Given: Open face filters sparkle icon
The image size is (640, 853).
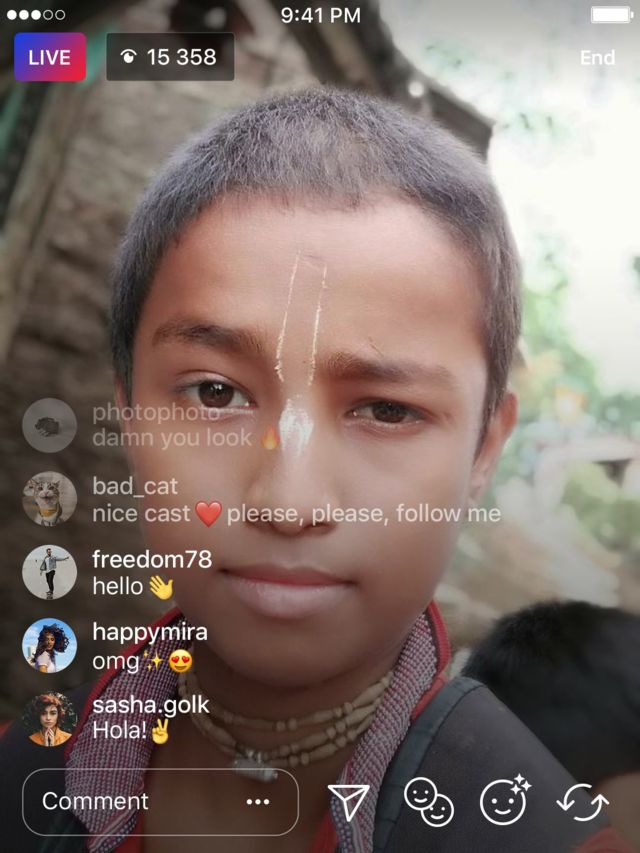Looking at the screenshot, I should pos(505,801).
